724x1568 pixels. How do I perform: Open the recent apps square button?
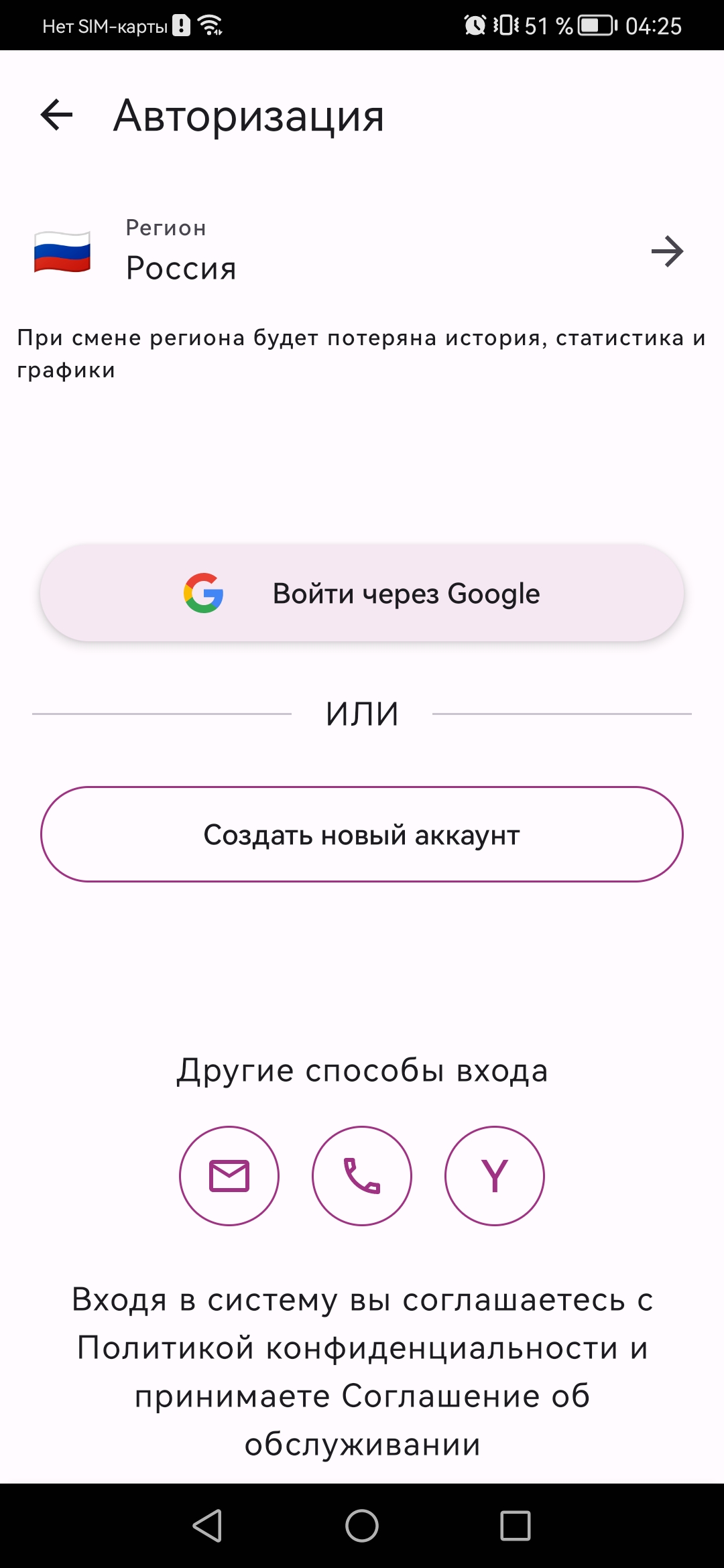[516, 1526]
